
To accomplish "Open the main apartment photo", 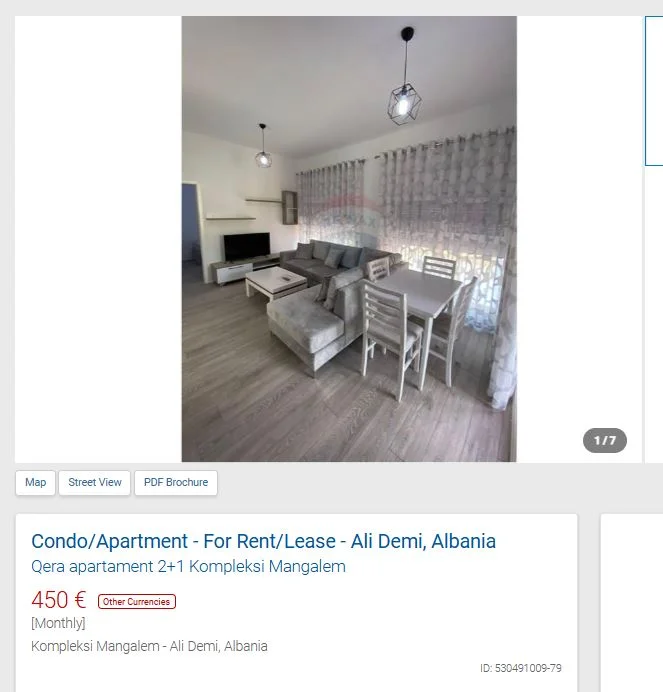I will pyautogui.click(x=349, y=239).
